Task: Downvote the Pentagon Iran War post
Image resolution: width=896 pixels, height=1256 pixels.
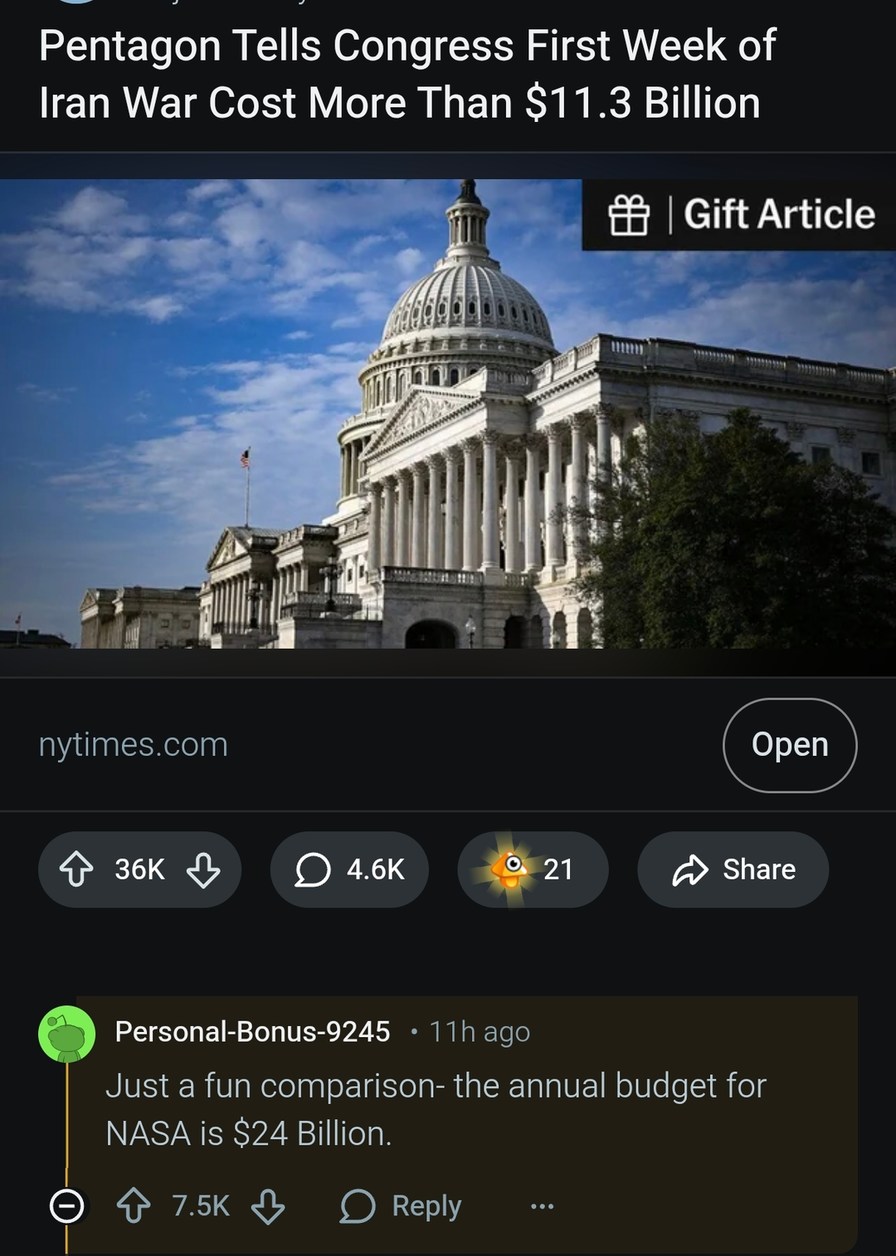Action: [203, 870]
